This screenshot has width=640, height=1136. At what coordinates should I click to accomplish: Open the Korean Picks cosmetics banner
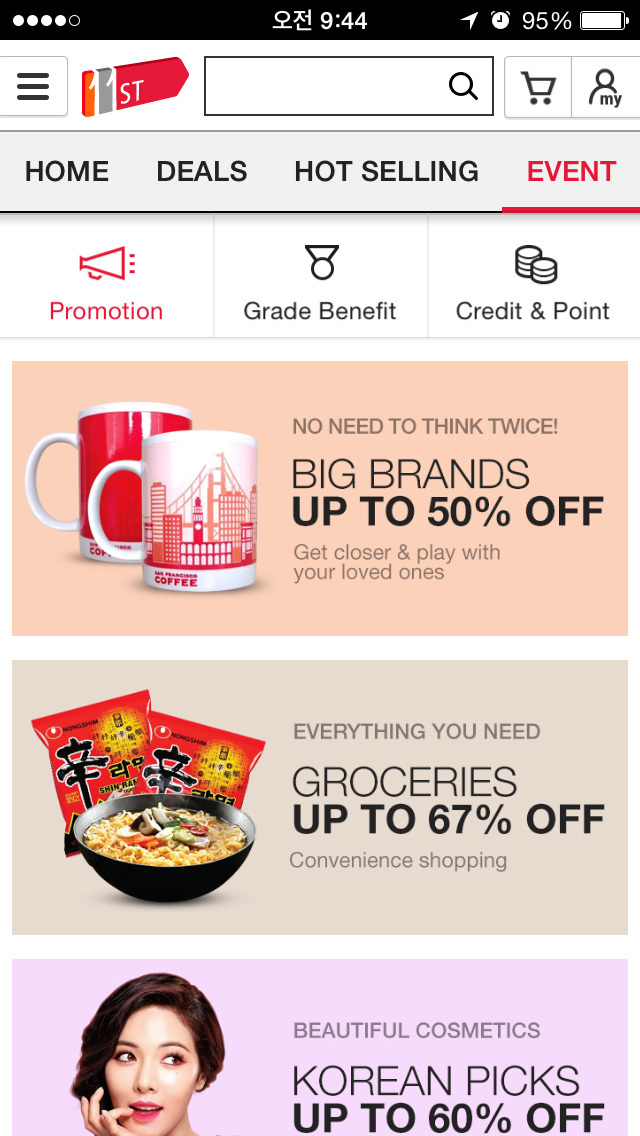[320, 1048]
